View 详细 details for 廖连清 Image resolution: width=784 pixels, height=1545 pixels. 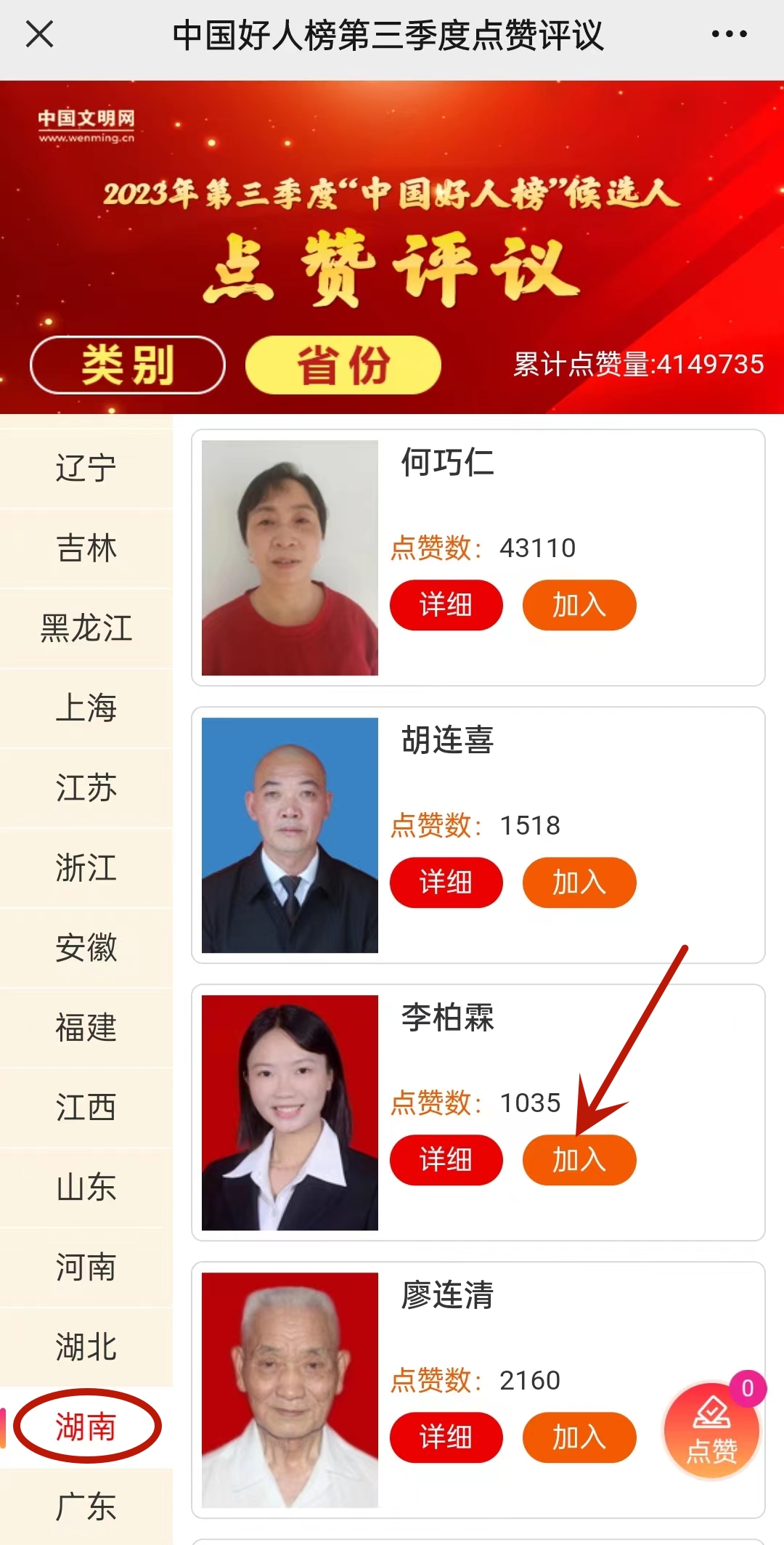pyautogui.click(x=446, y=1437)
